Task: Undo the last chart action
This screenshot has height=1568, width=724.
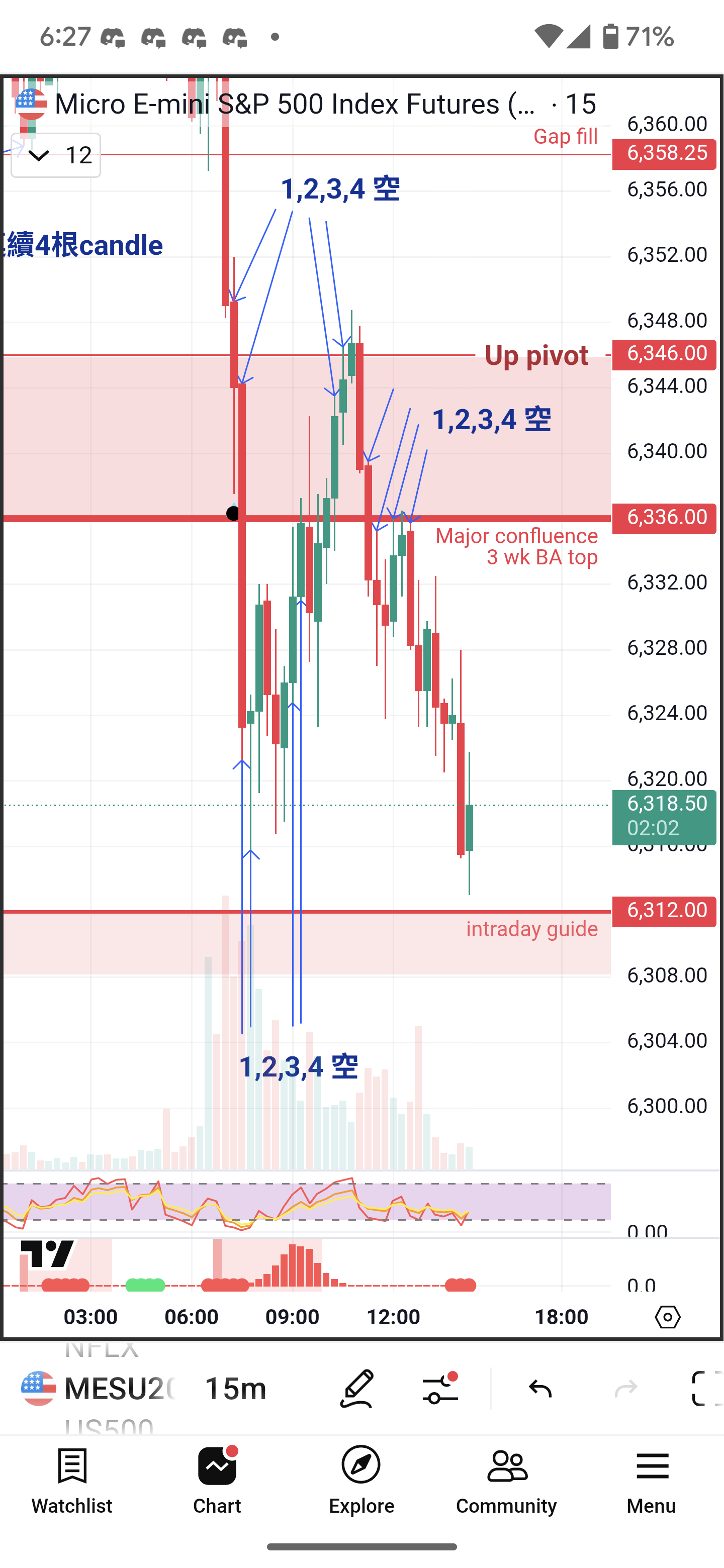Action: 539,1389
